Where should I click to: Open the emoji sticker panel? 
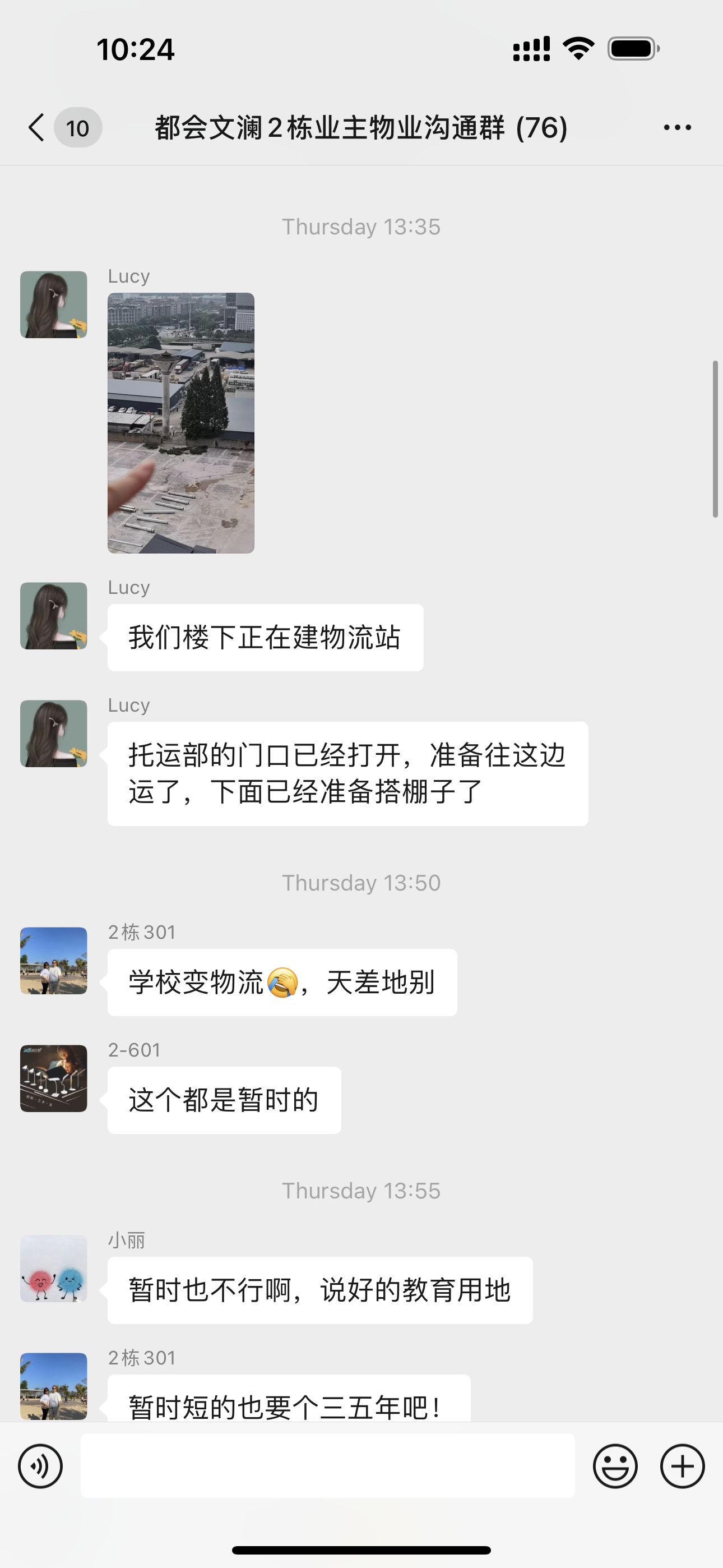[x=615, y=1466]
